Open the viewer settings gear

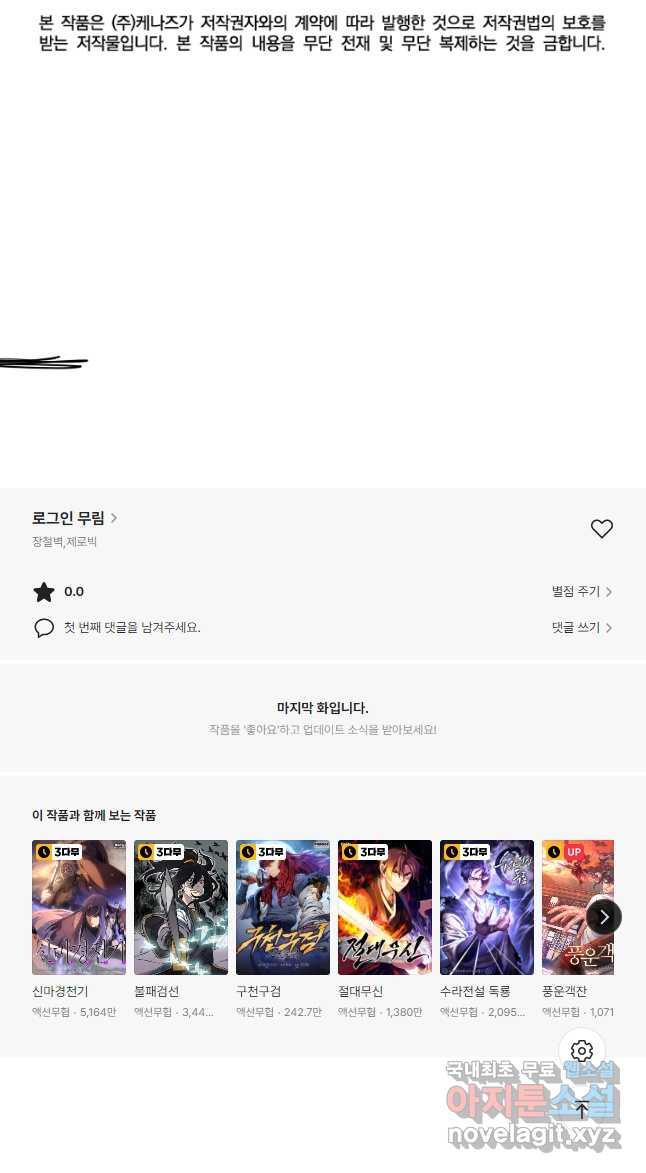click(582, 1051)
